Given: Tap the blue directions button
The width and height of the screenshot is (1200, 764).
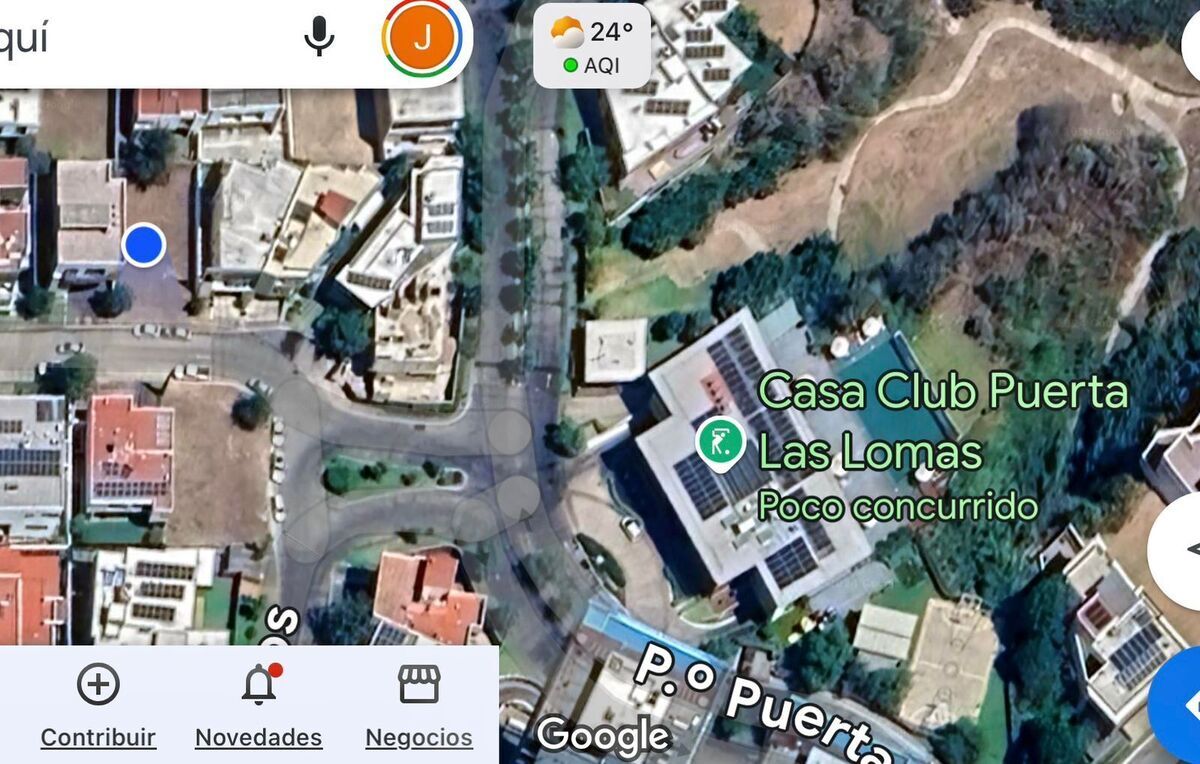Looking at the screenshot, I should click(1180, 703).
